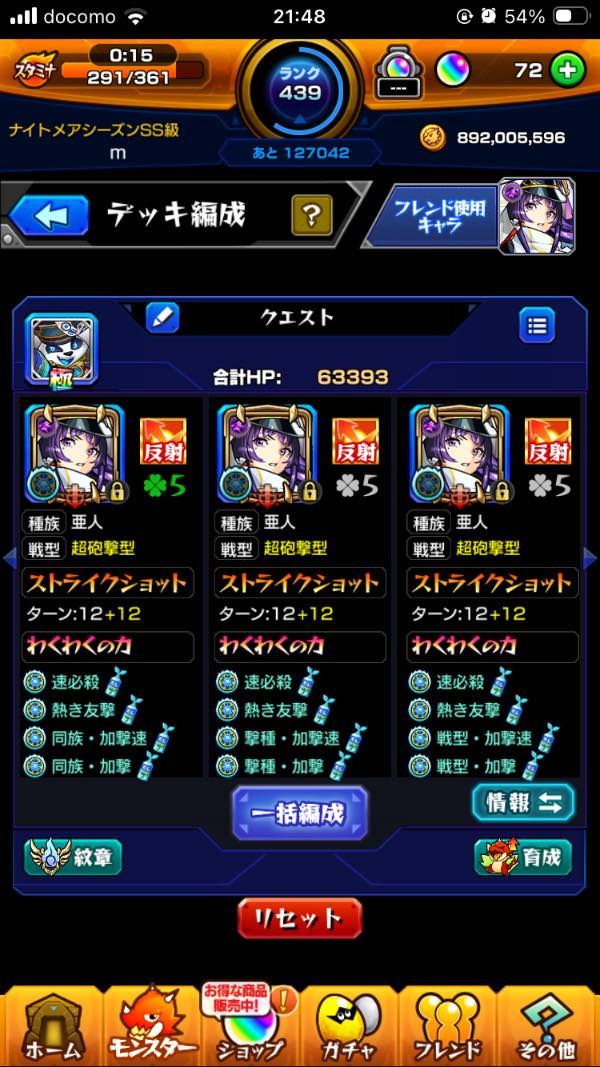Image resolution: width=600 pixels, height=1067 pixels.
Task: Switch to the モンスター tab
Action: pos(150,1025)
